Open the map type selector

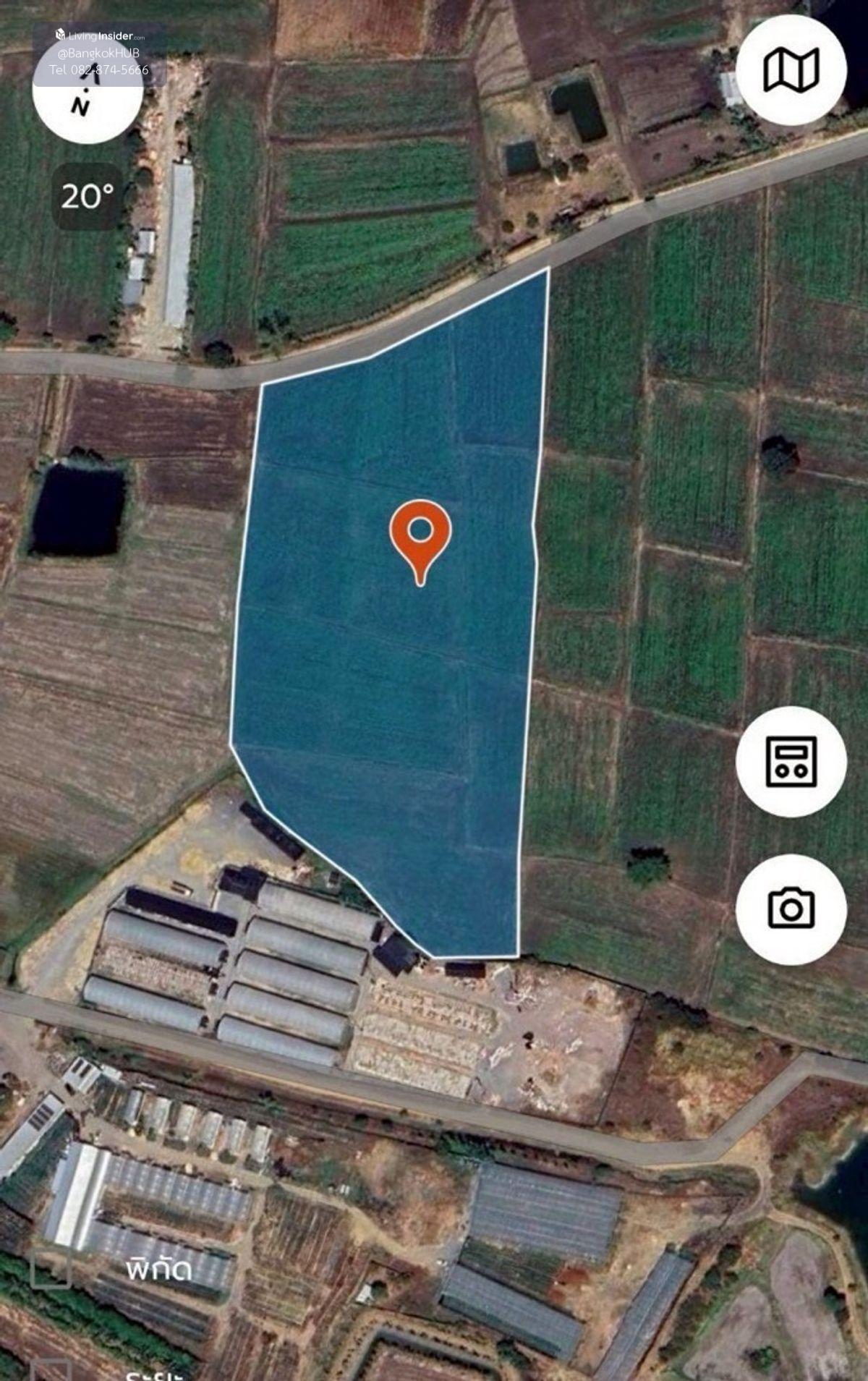(791, 70)
